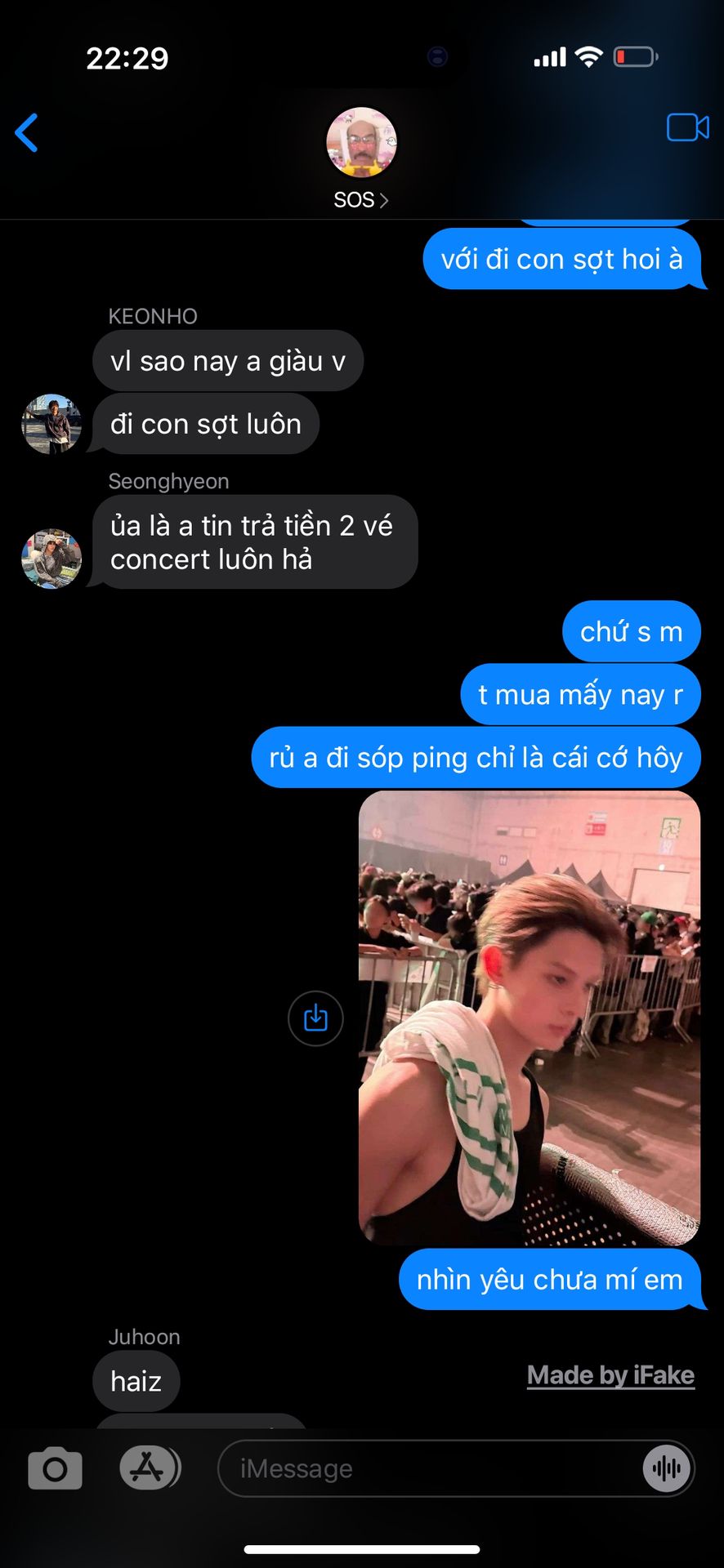Record an audio message
The image size is (724, 1568).
tap(667, 1468)
